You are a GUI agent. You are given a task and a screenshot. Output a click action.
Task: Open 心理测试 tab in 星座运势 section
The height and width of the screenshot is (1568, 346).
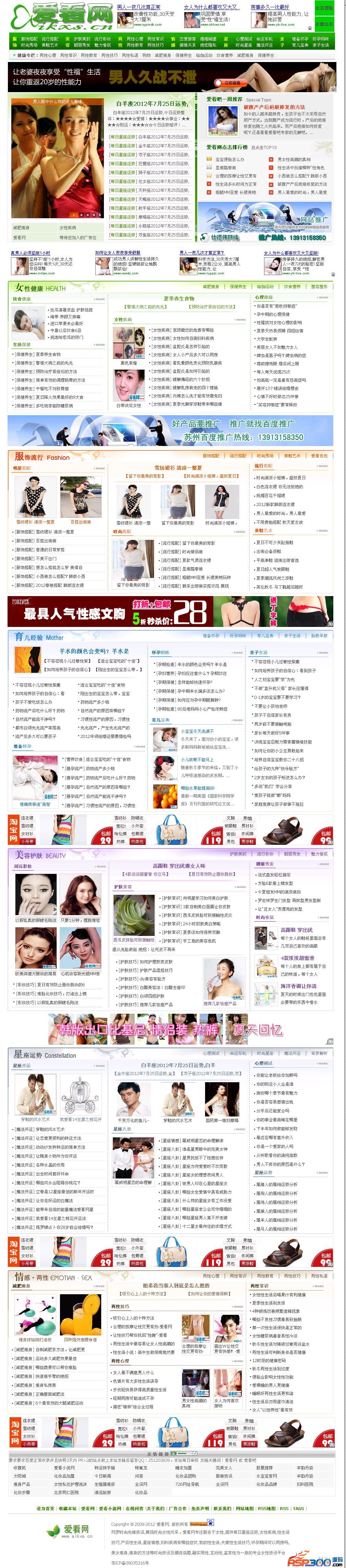pos(211,1052)
